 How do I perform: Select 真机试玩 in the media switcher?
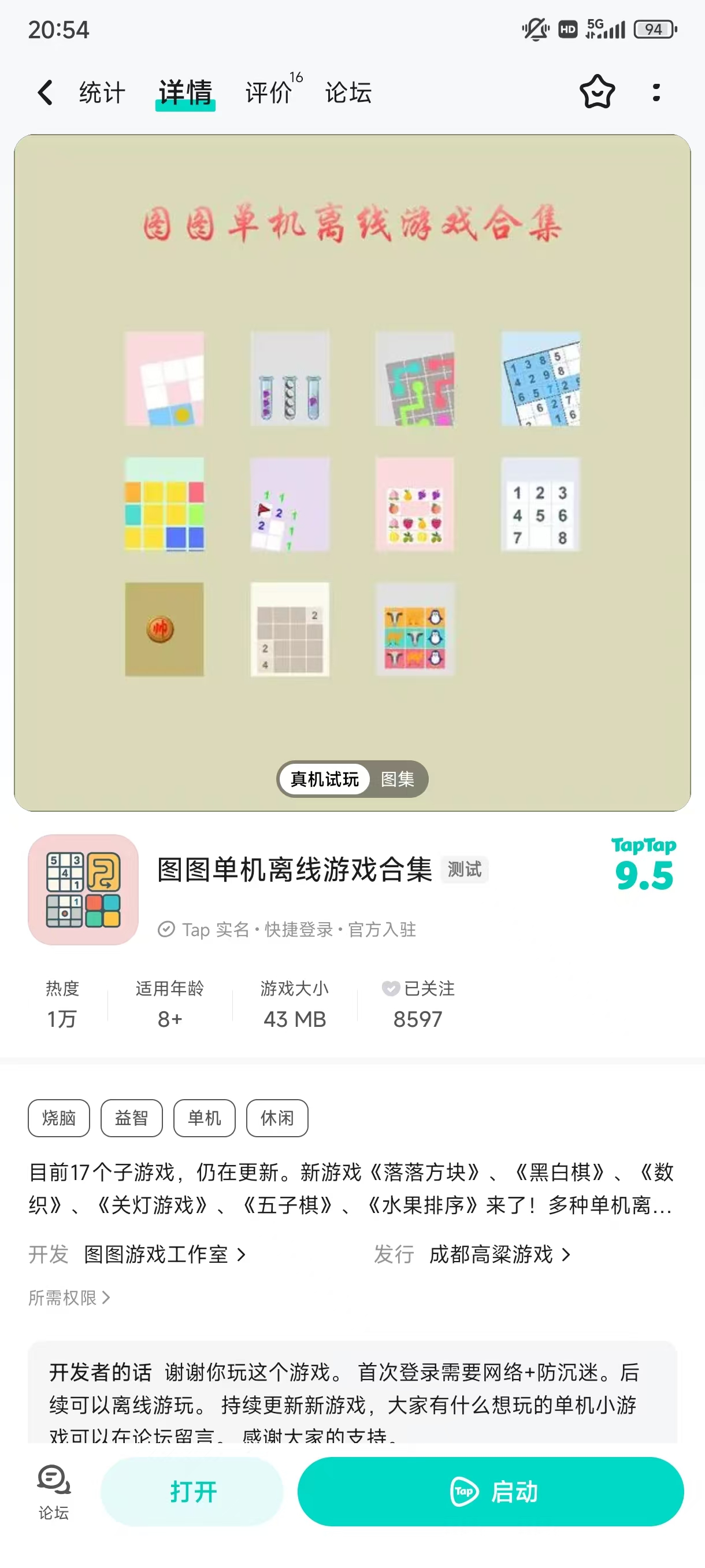click(325, 779)
